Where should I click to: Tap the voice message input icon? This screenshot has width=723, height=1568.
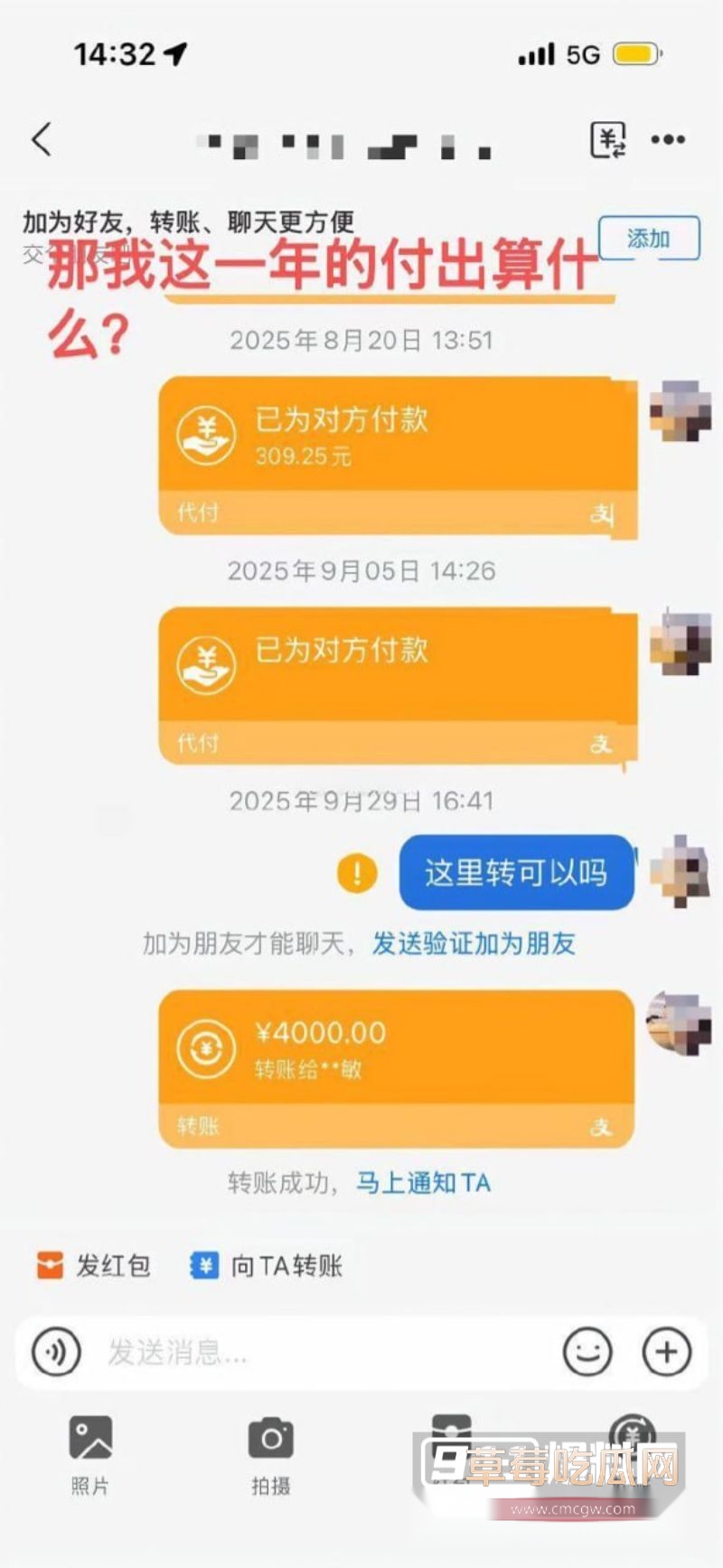[56, 1350]
